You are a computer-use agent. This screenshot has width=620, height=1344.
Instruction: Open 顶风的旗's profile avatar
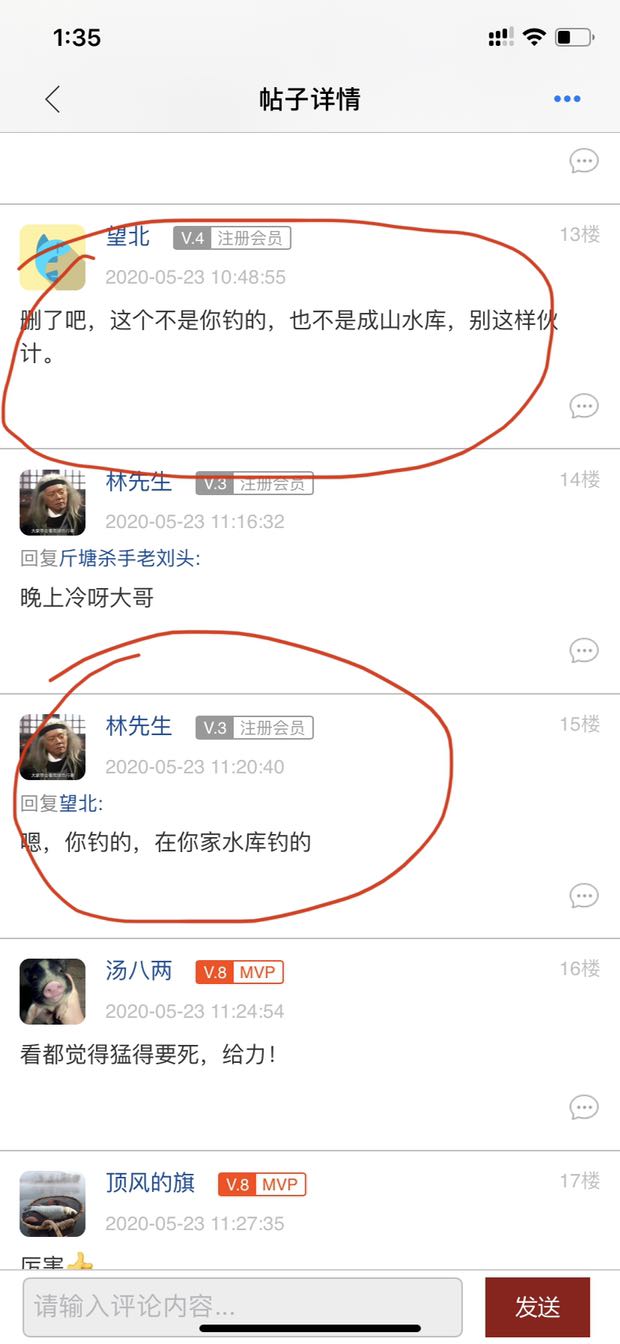pos(52,1204)
